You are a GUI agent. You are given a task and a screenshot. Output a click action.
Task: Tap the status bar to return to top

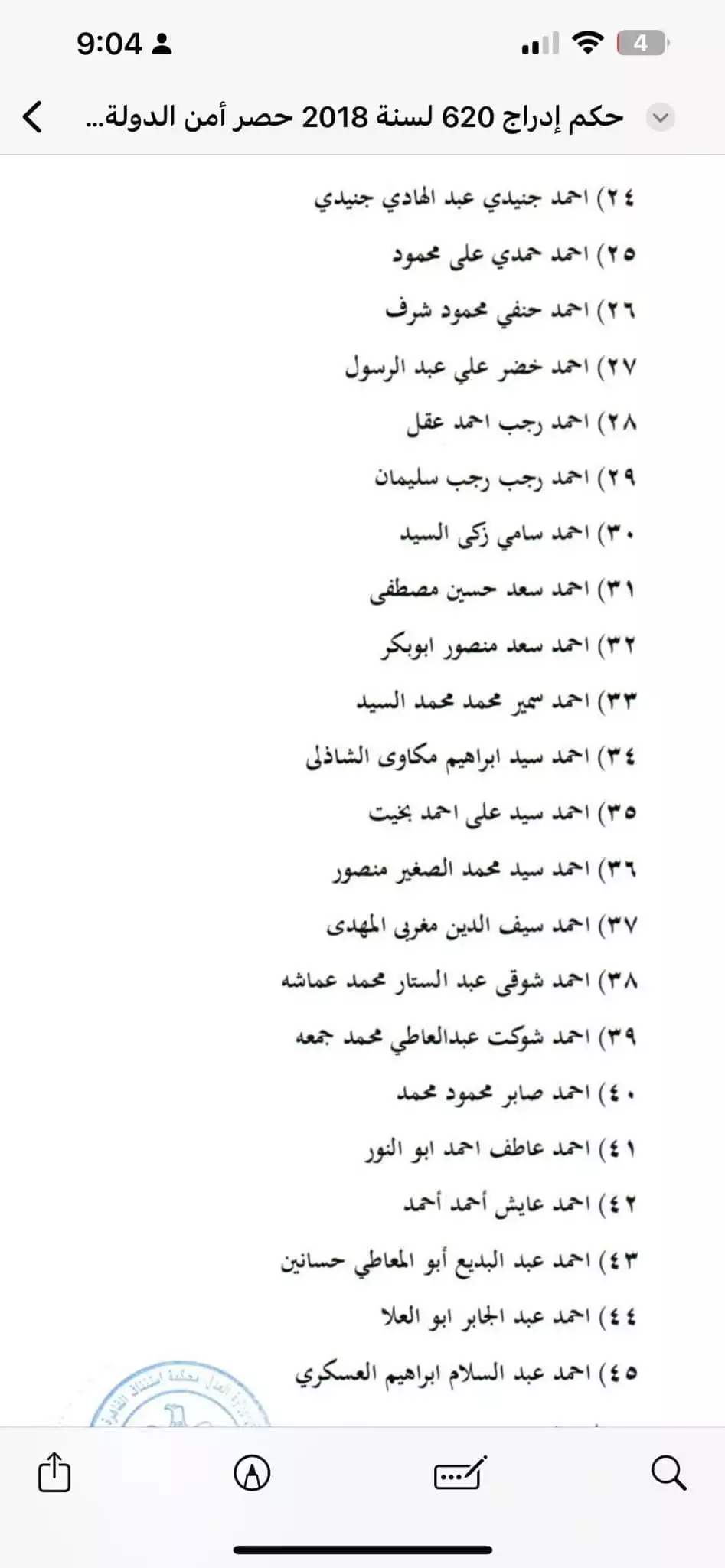point(362,42)
